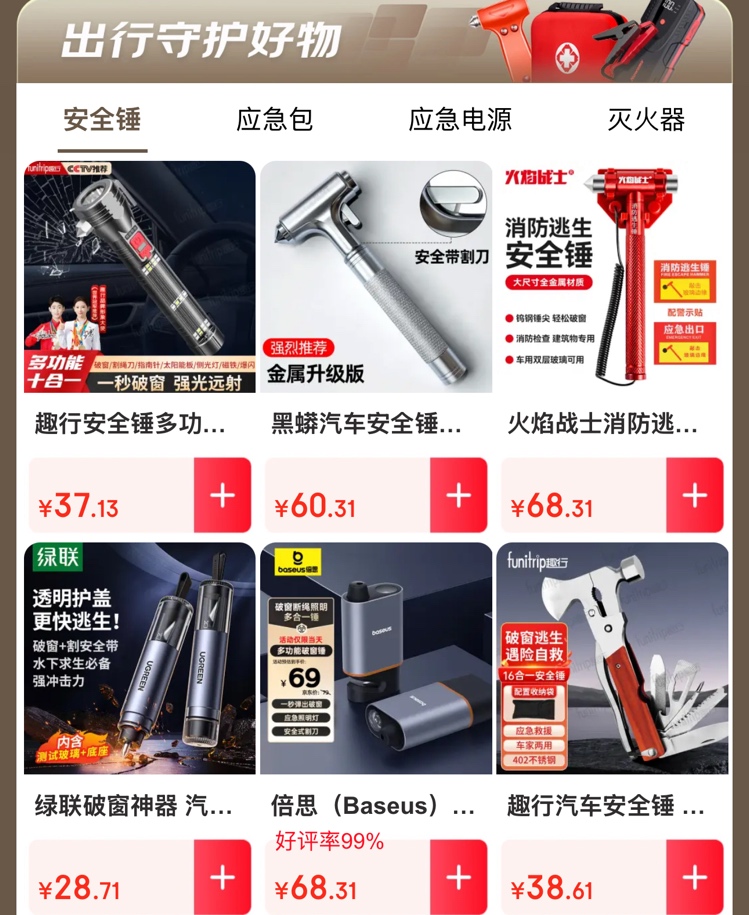Add the ¥28.71 绿联 window breaker to cart
The height and width of the screenshot is (915, 749).
222,877
